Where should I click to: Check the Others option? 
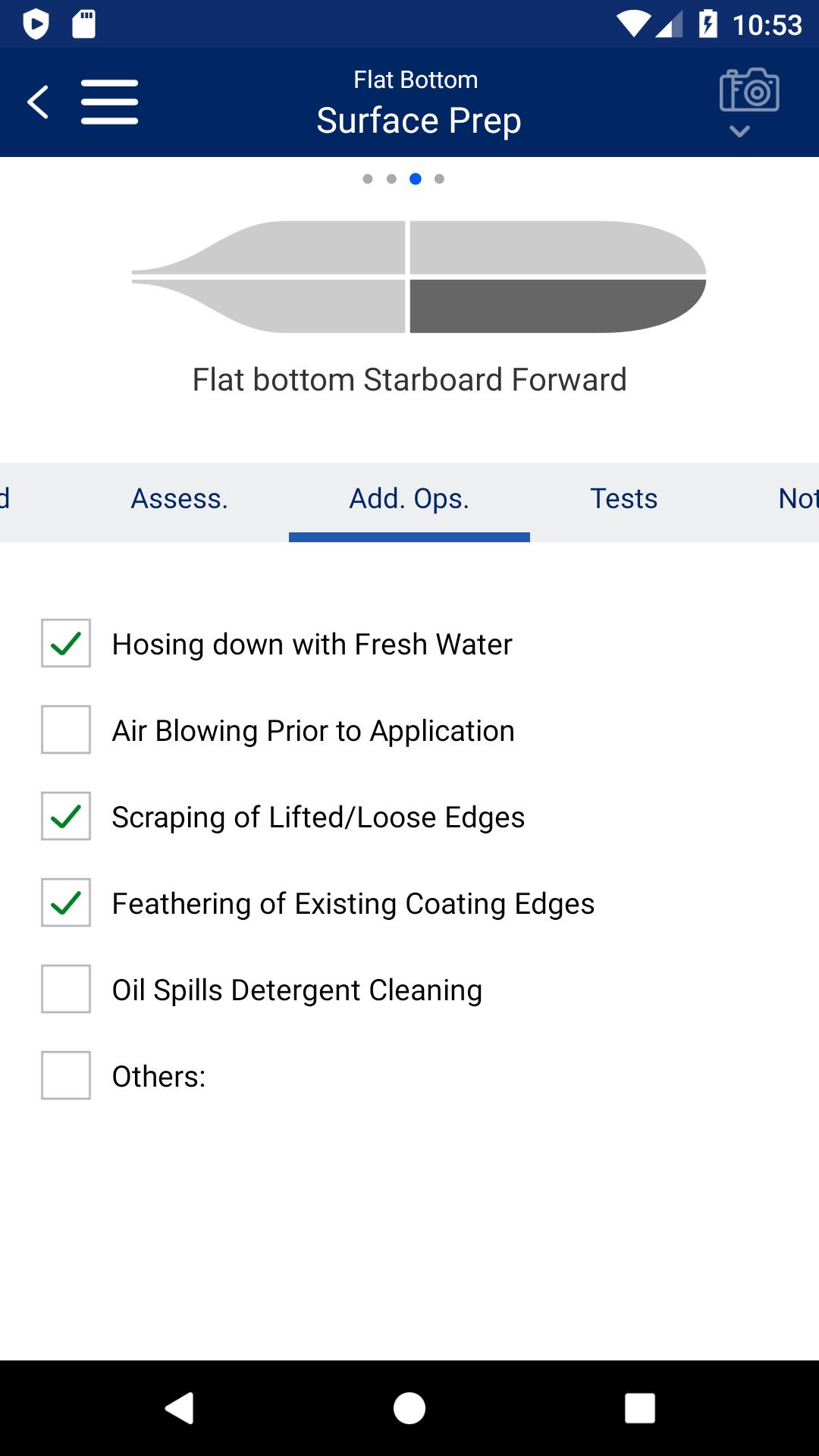click(x=66, y=1076)
